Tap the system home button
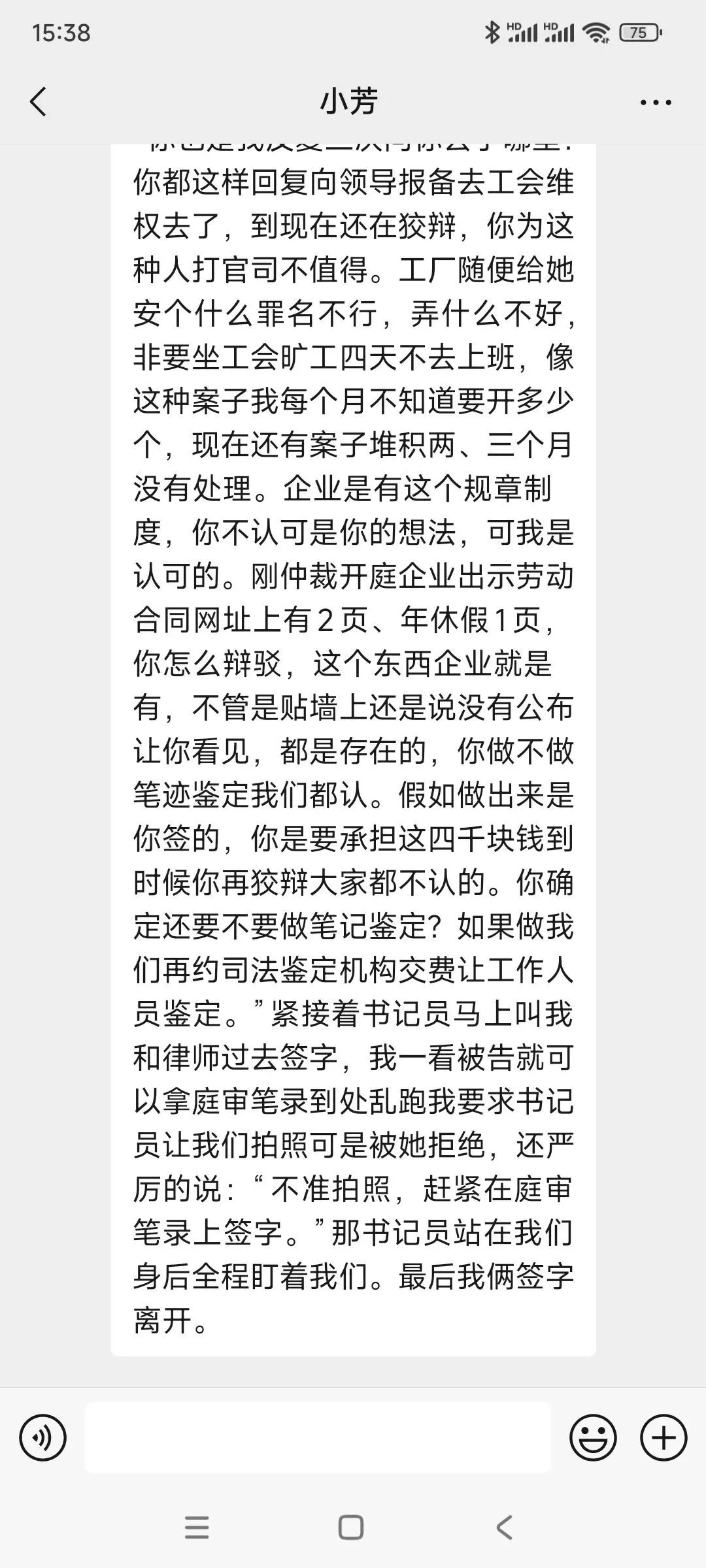The width and height of the screenshot is (706, 1568). pos(351,1527)
